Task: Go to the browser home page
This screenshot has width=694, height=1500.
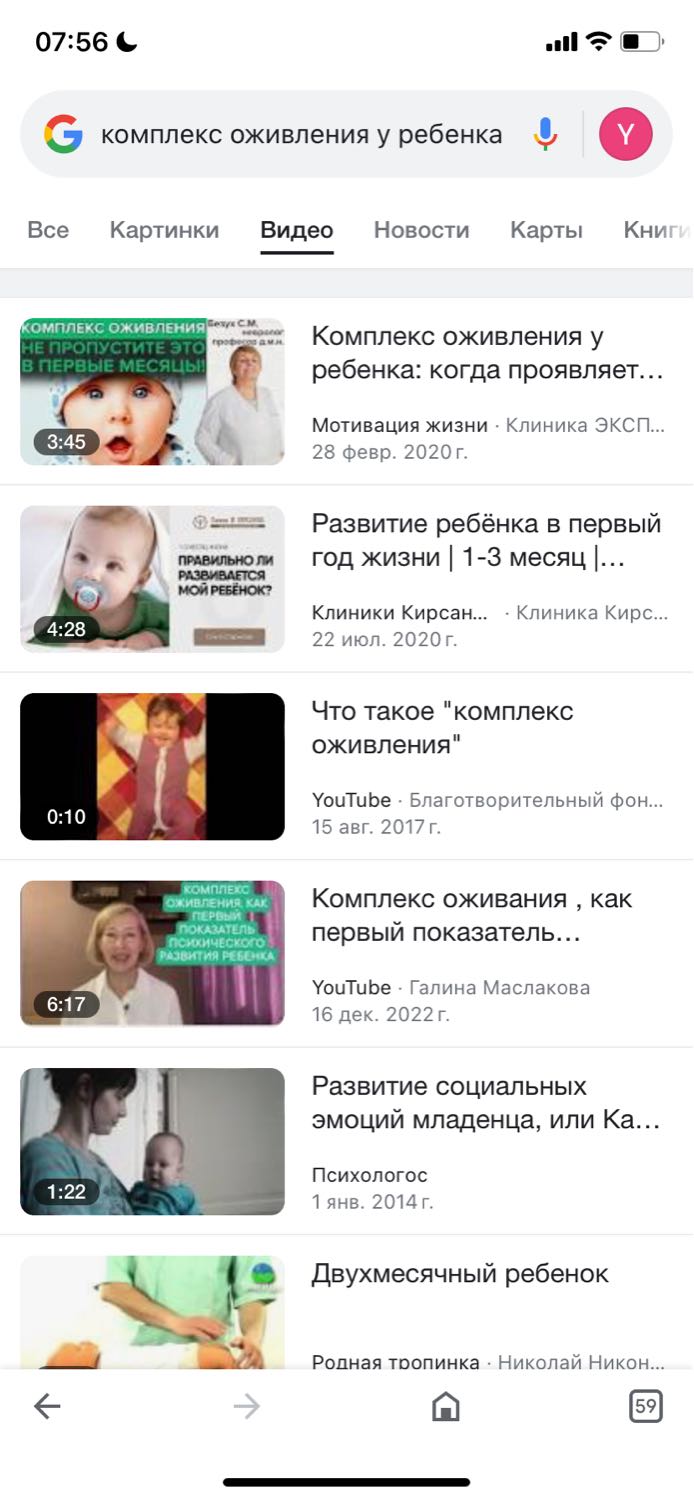Action: (x=445, y=1407)
